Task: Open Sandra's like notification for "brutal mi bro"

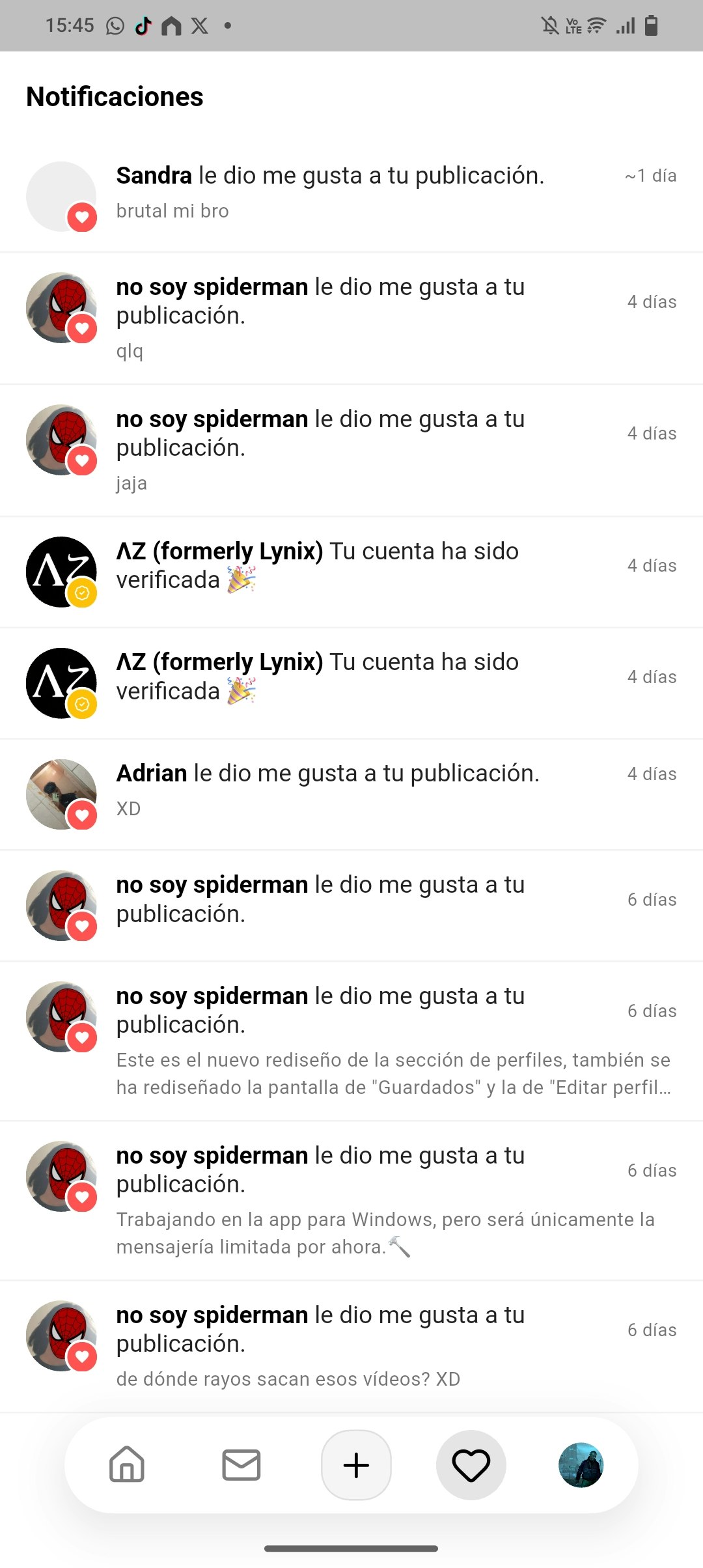Action: click(351, 193)
